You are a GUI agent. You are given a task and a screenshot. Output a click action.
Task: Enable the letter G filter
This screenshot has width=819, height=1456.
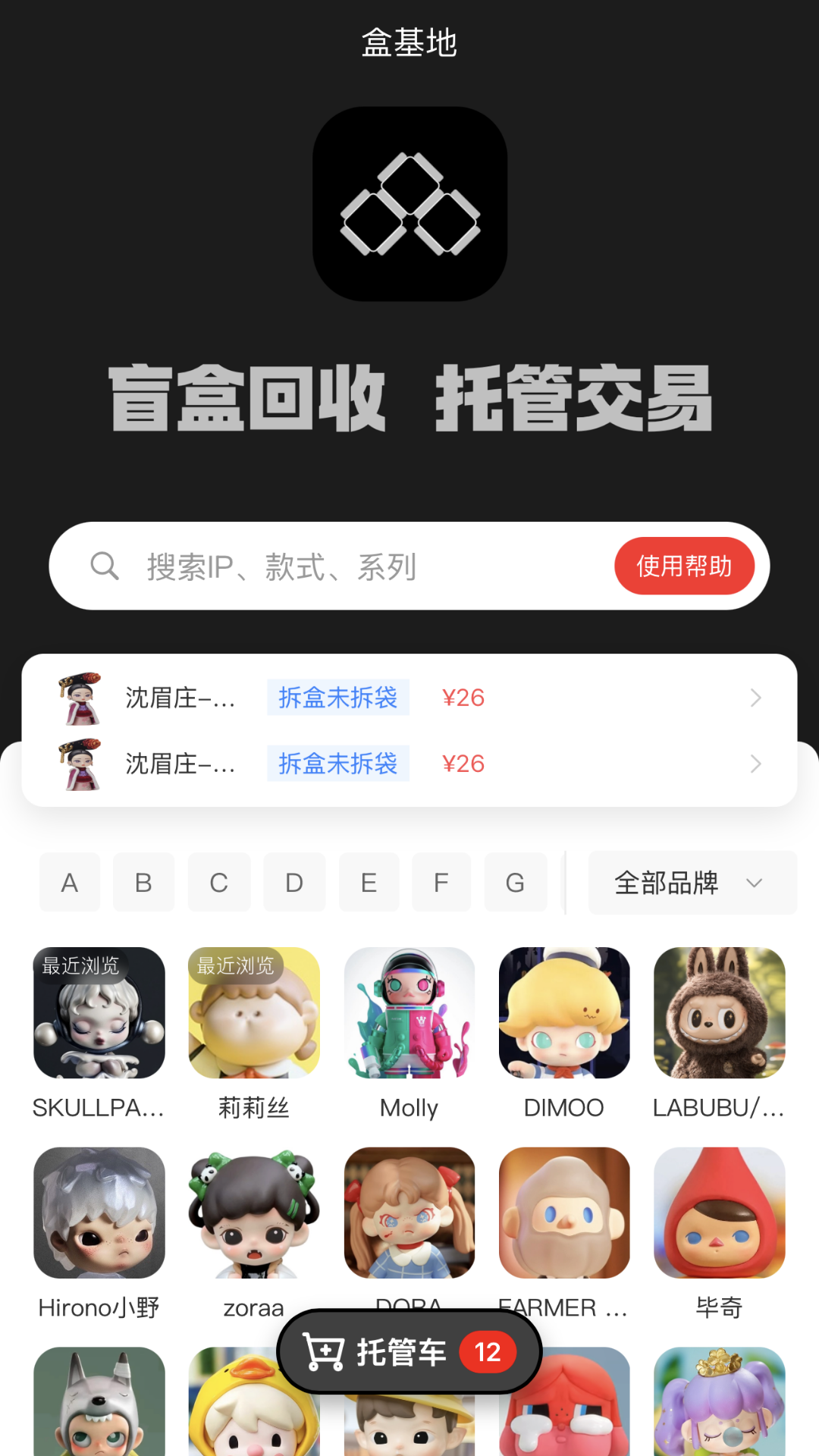click(x=516, y=882)
